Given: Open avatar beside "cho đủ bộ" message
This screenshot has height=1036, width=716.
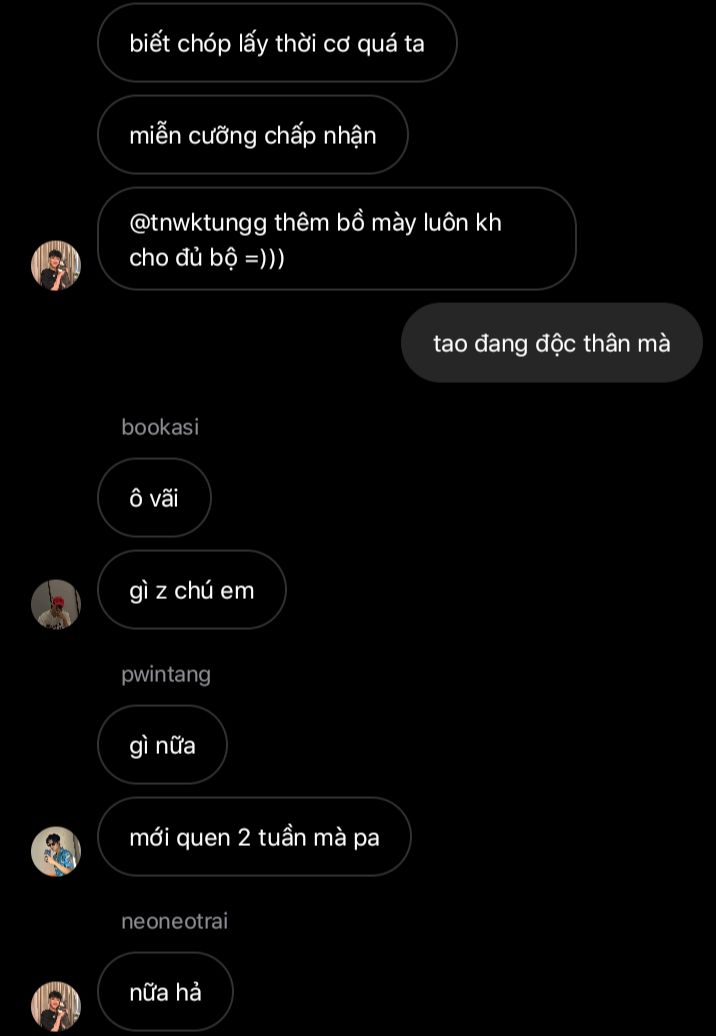Looking at the screenshot, I should pos(56,265).
